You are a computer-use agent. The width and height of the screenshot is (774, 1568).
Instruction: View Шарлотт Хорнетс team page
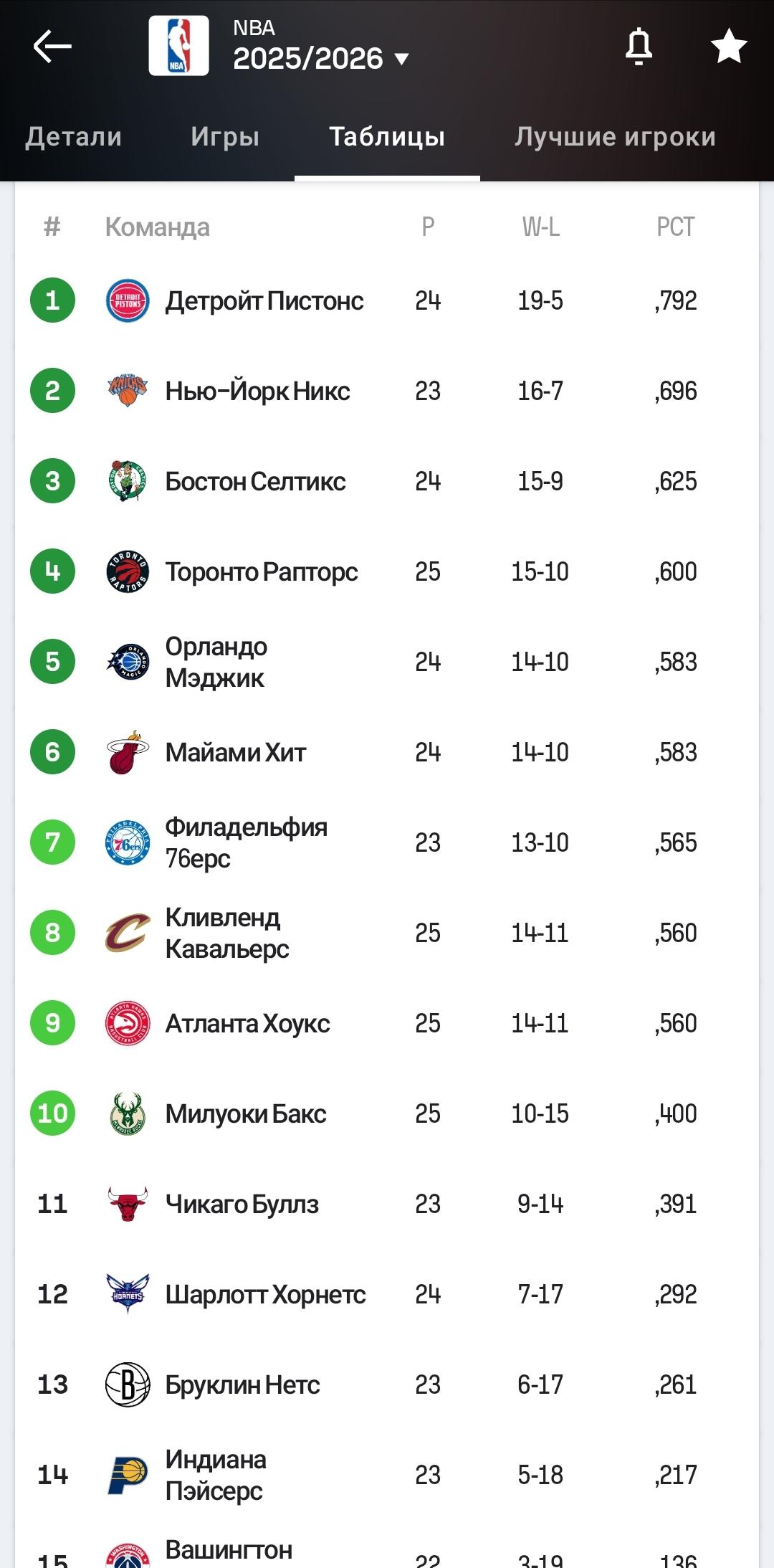click(265, 1294)
